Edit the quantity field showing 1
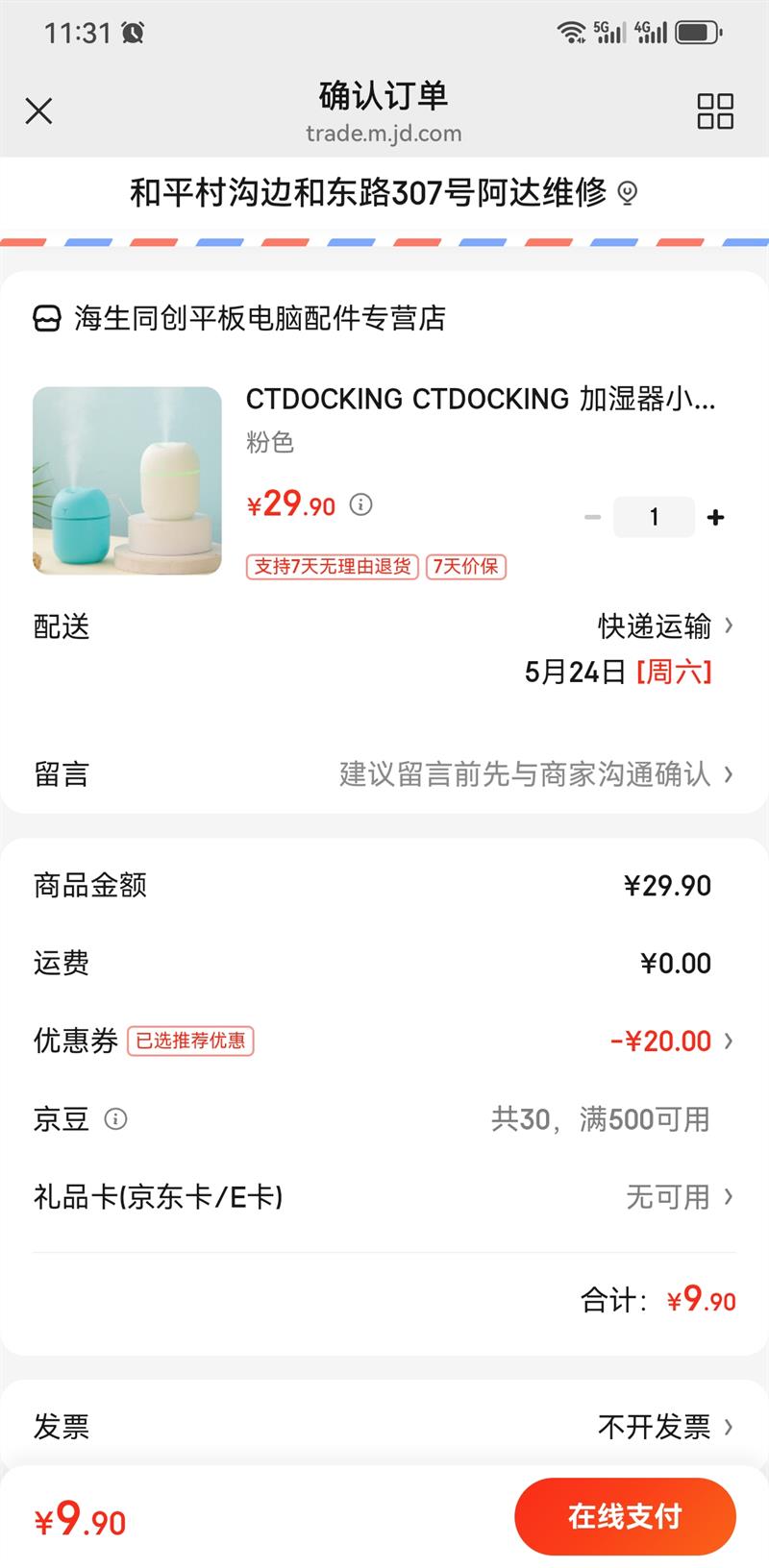This screenshot has width=769, height=1568. pos(654,518)
